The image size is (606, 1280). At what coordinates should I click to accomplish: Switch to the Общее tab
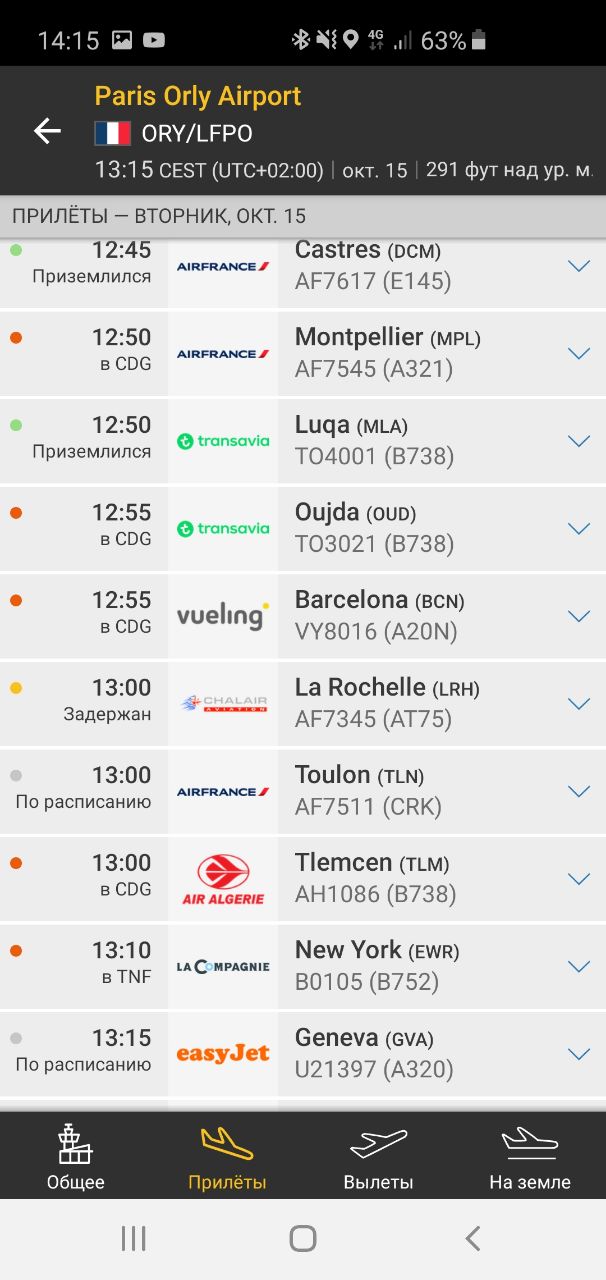pos(76,1156)
